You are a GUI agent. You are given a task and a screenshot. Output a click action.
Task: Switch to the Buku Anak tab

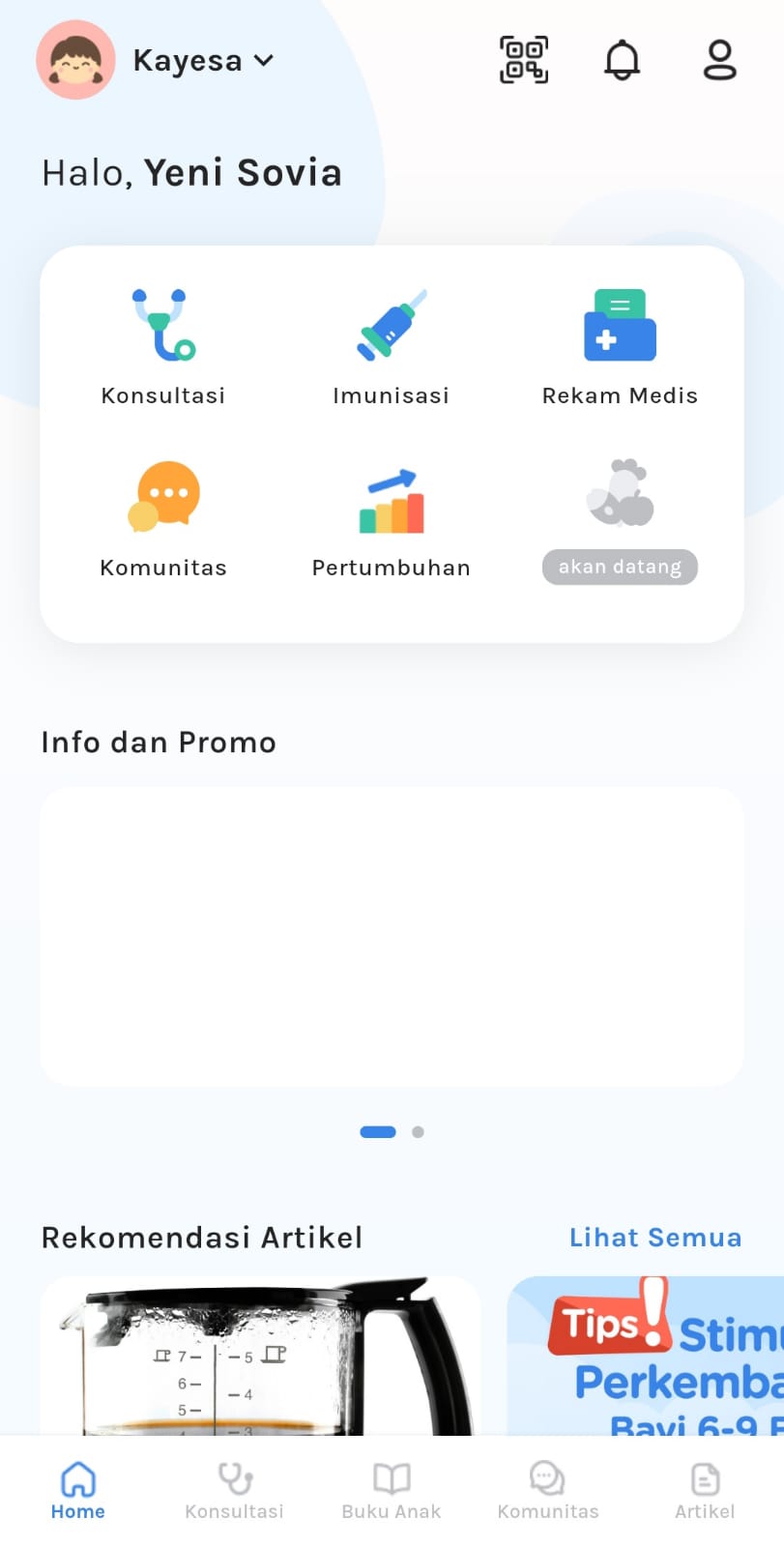pos(391,1489)
